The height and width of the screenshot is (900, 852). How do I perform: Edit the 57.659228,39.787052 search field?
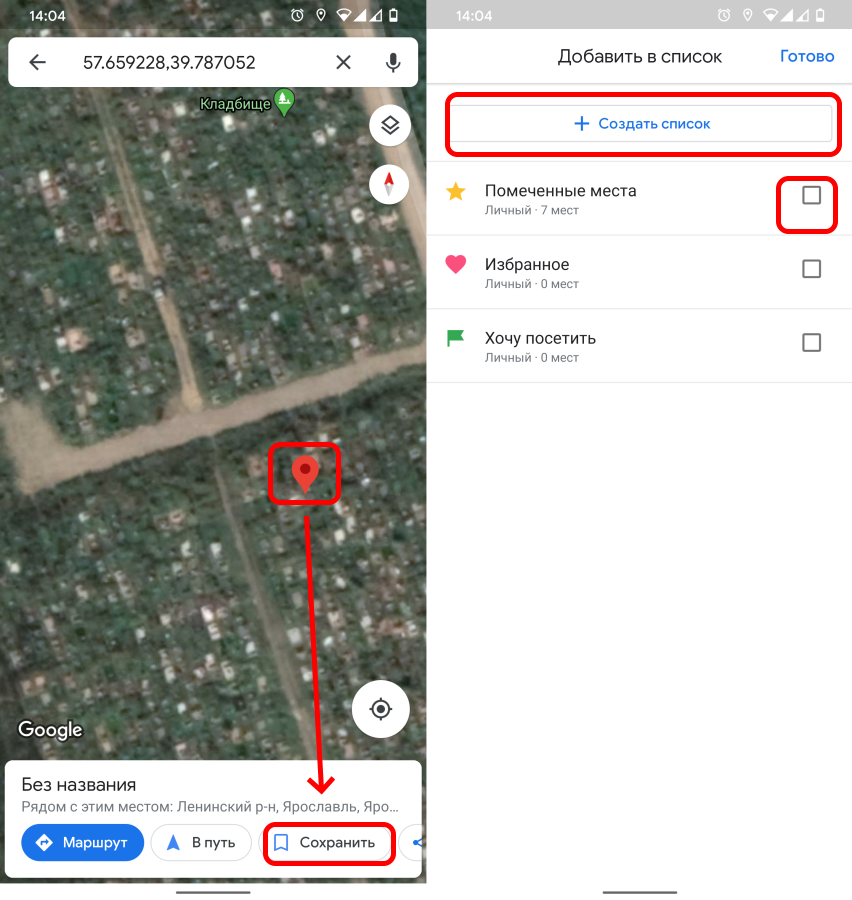click(x=190, y=62)
